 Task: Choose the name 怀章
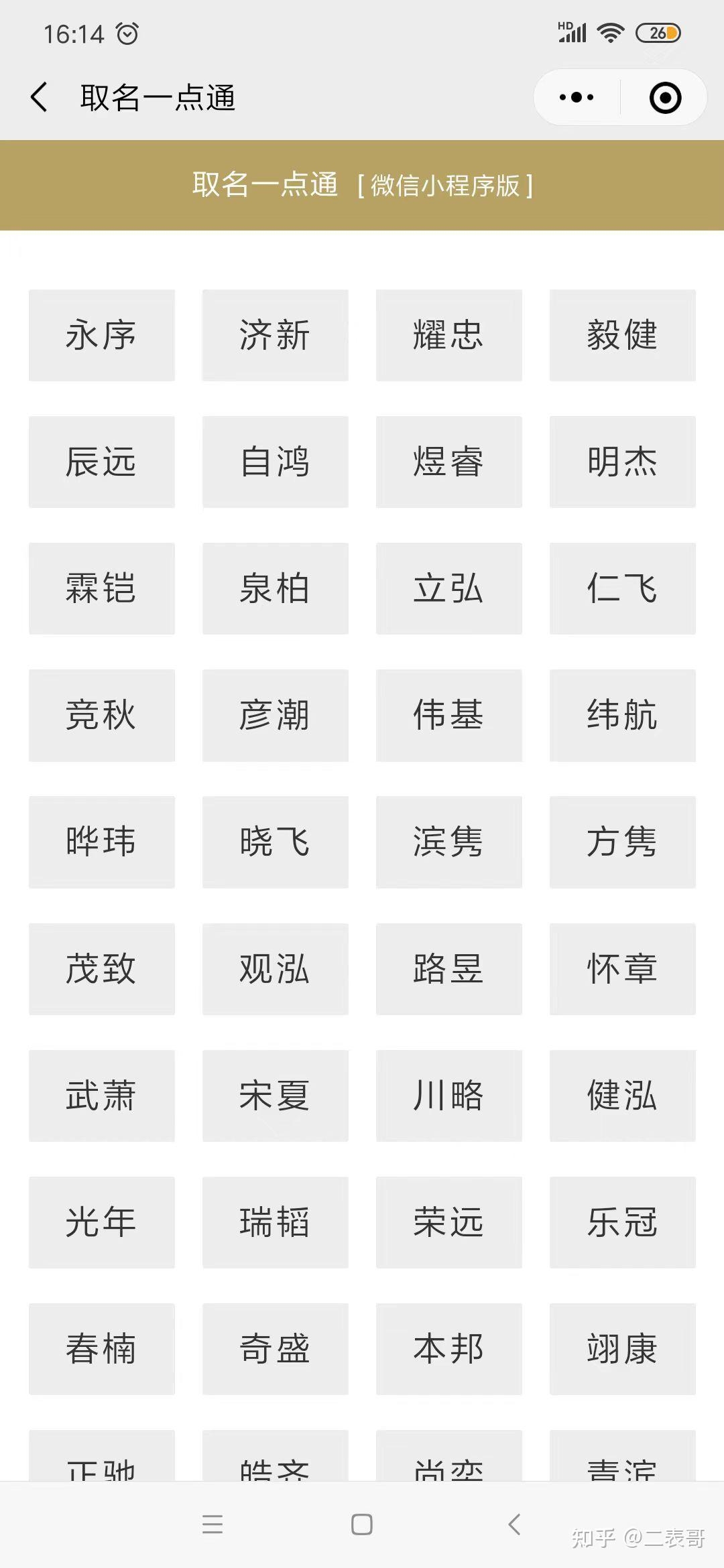622,970
